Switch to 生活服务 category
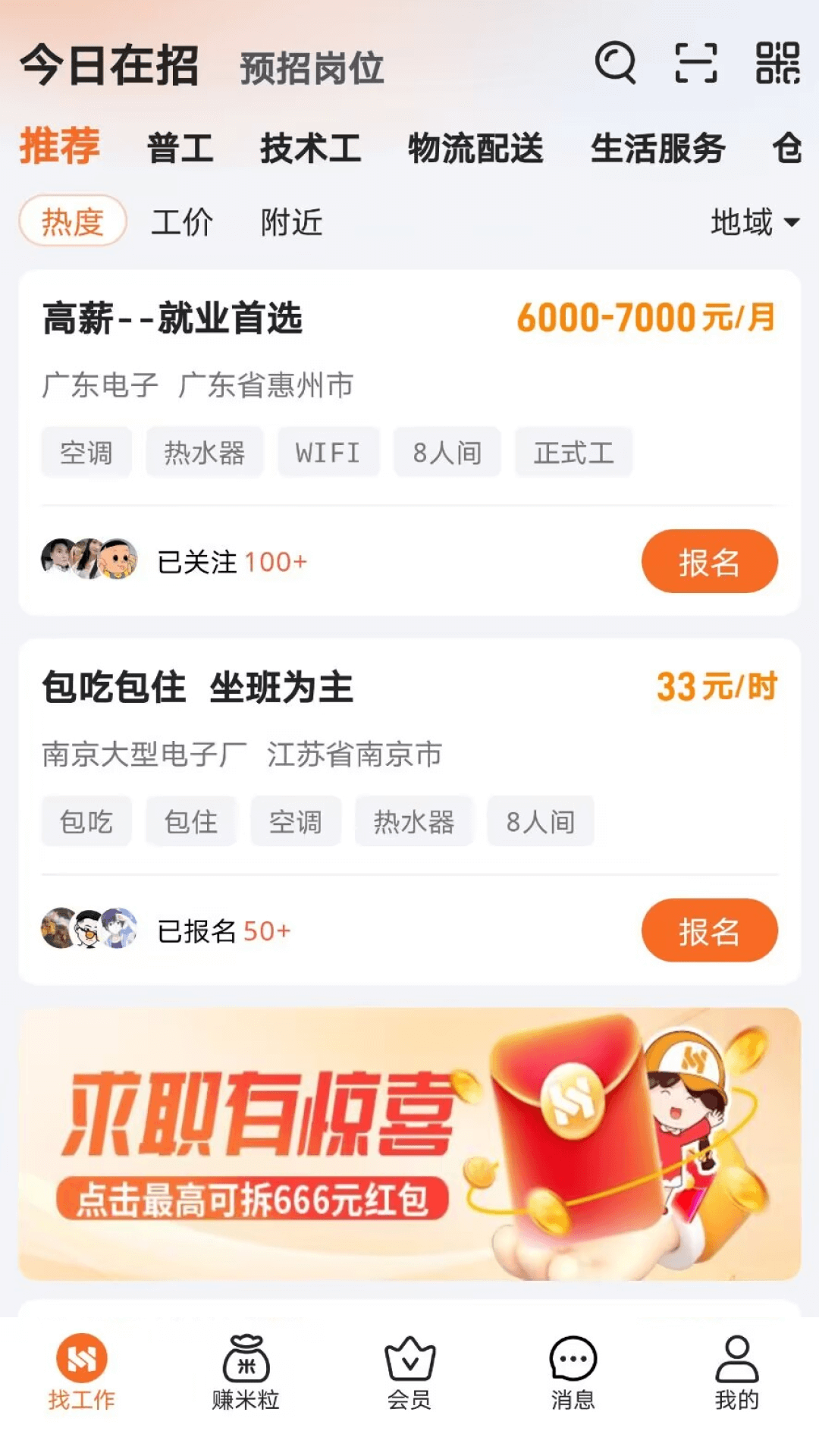Image resolution: width=819 pixels, height=1456 pixels. (657, 148)
